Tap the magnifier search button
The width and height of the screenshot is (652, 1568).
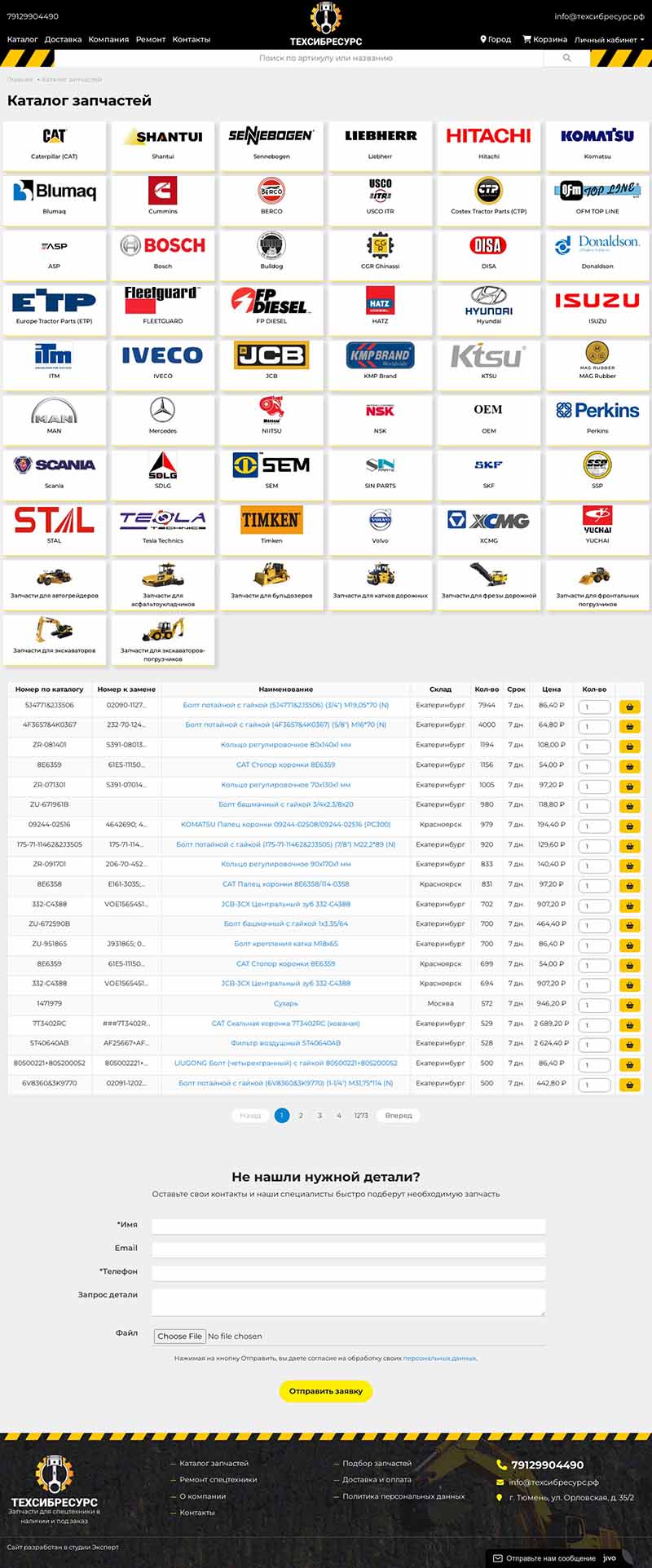tap(567, 58)
